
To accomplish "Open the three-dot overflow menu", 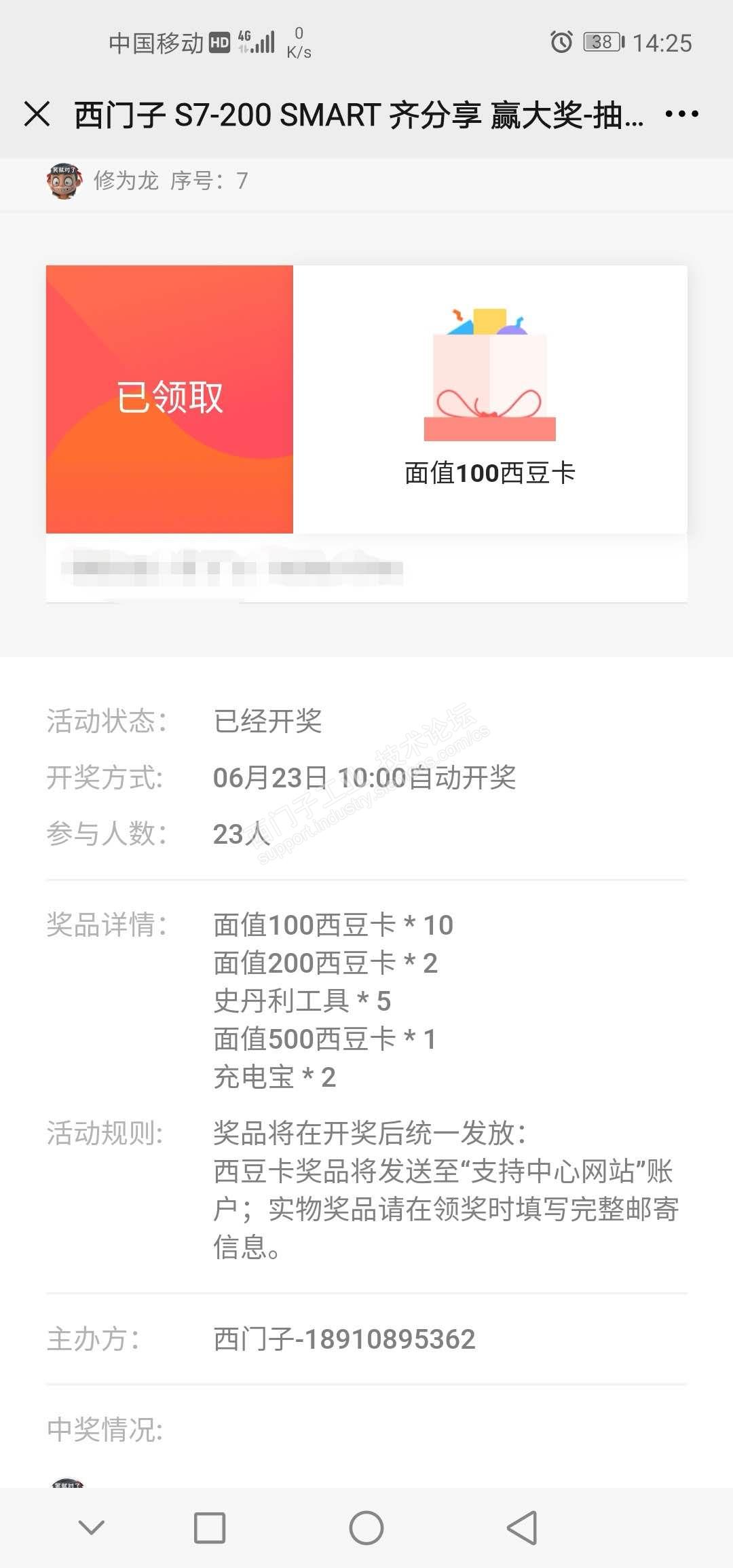I will pyautogui.click(x=681, y=114).
